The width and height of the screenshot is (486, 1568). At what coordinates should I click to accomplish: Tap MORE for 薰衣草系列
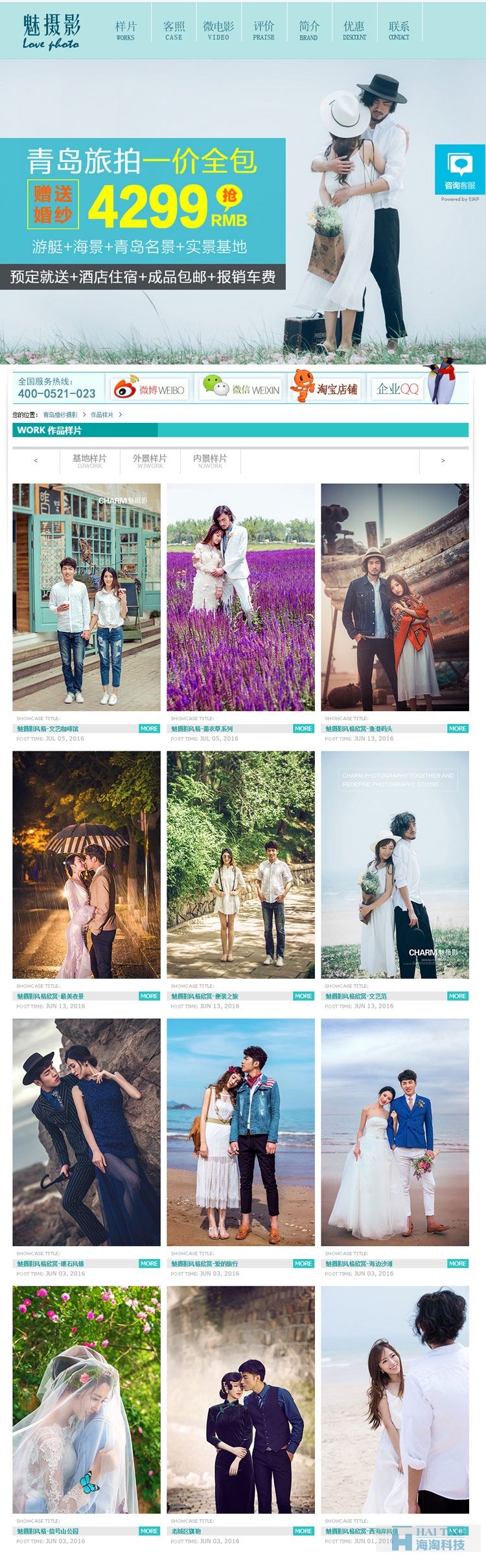coord(303,729)
